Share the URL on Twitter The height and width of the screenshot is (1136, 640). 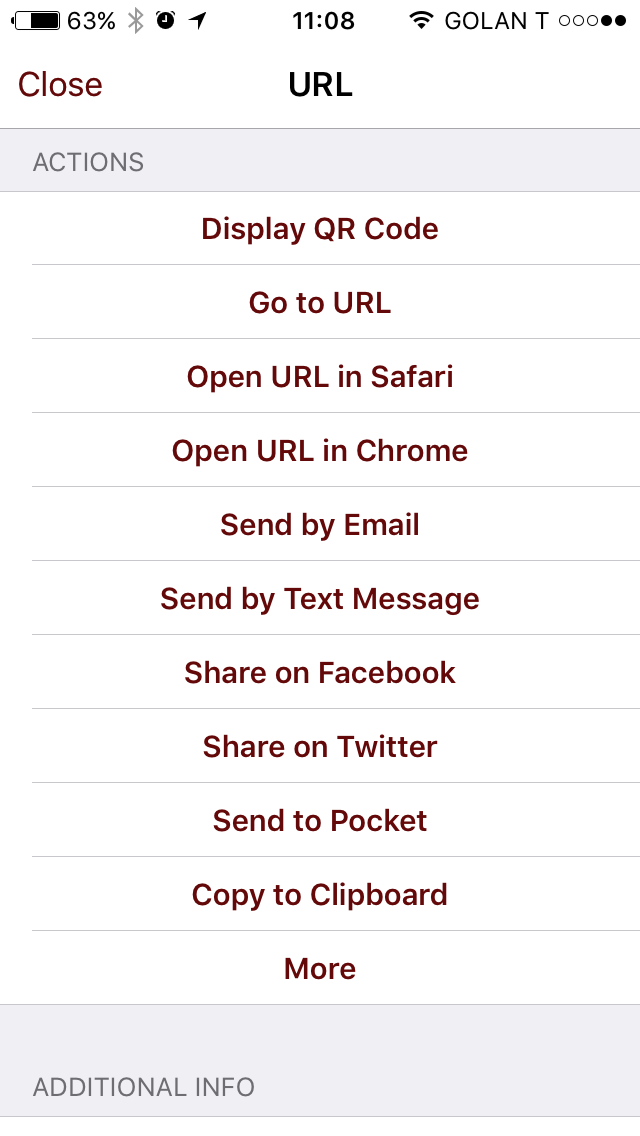[320, 747]
